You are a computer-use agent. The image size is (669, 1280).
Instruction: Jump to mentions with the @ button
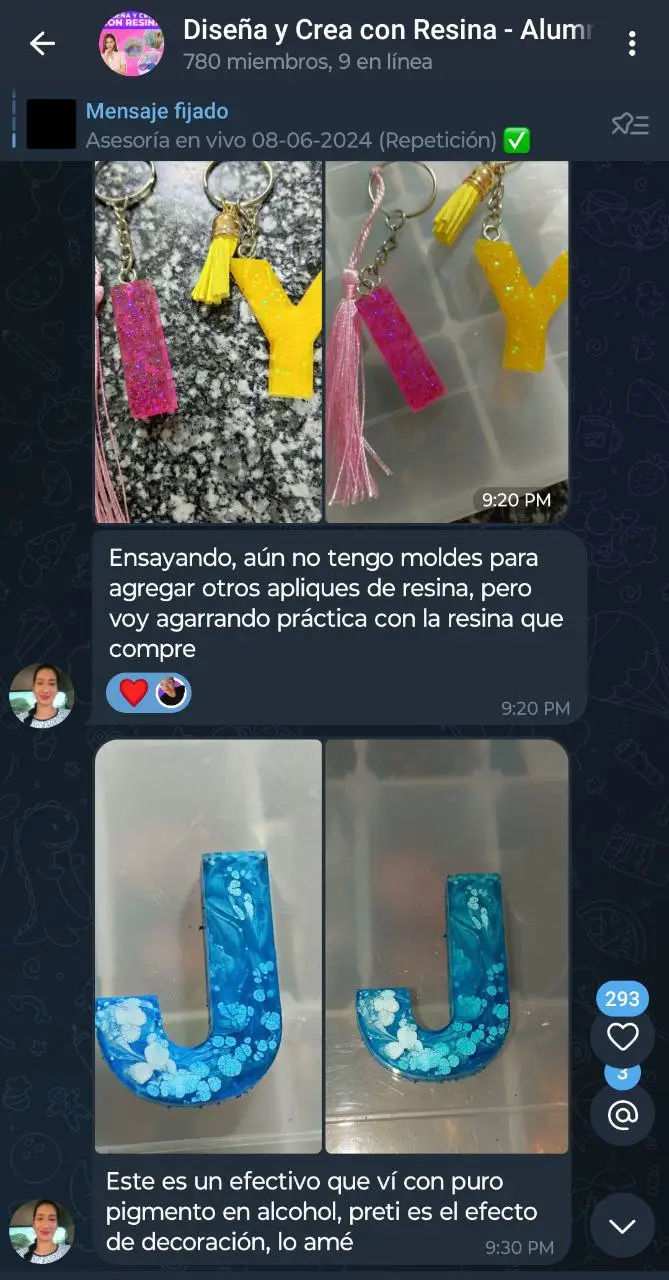(x=622, y=1114)
